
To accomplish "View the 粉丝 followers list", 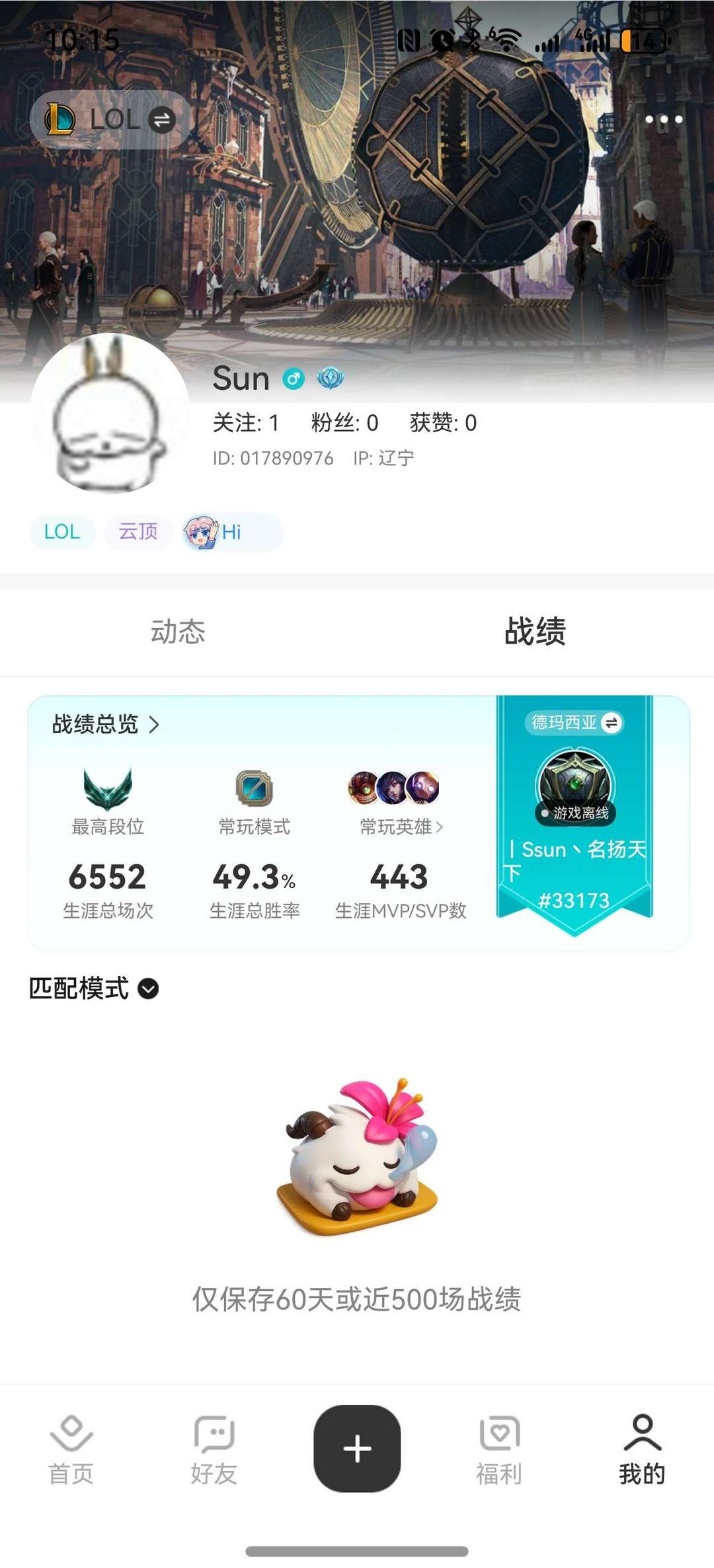I will (x=344, y=423).
